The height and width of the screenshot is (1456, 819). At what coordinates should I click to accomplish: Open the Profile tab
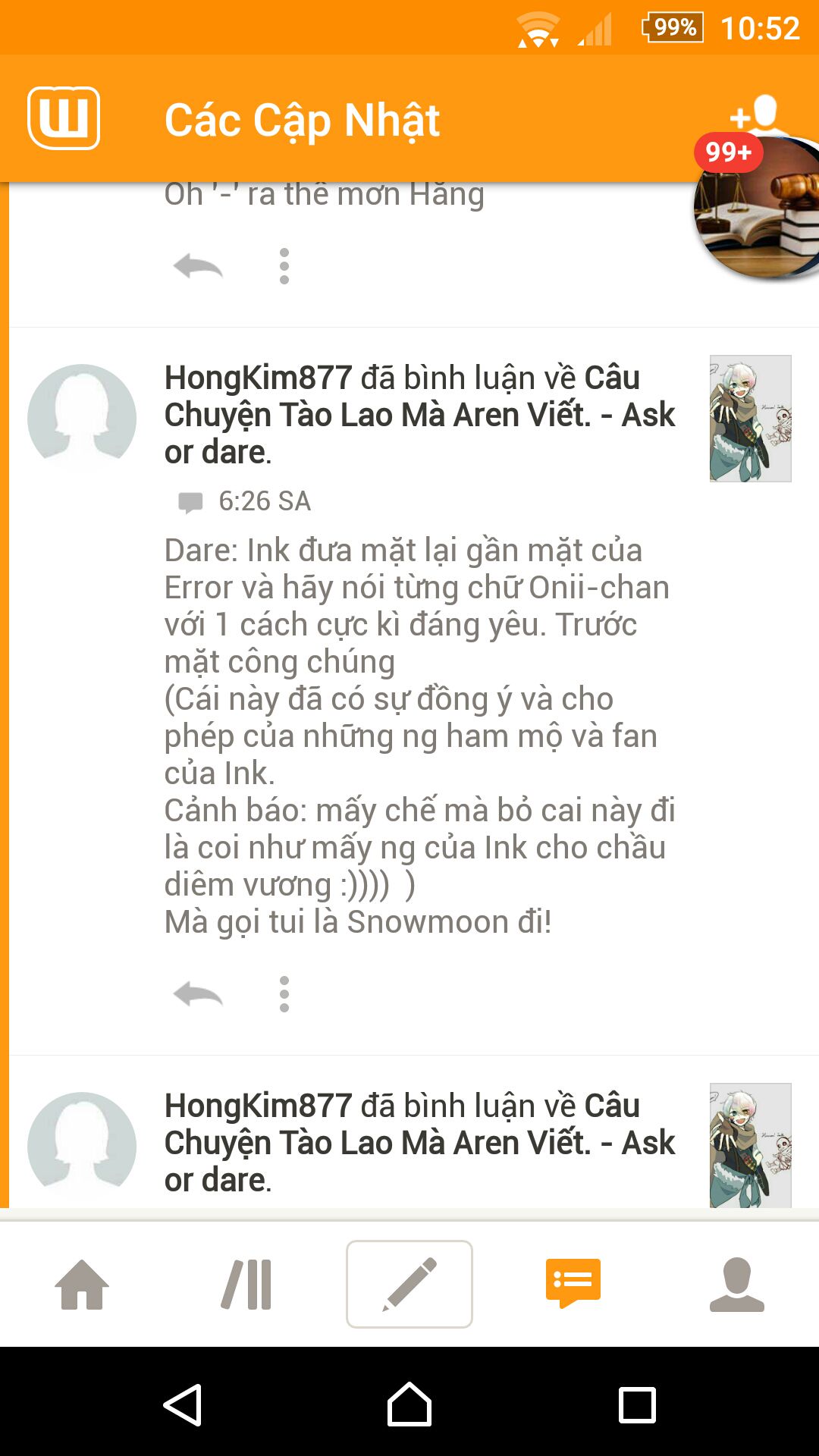[x=737, y=1284]
